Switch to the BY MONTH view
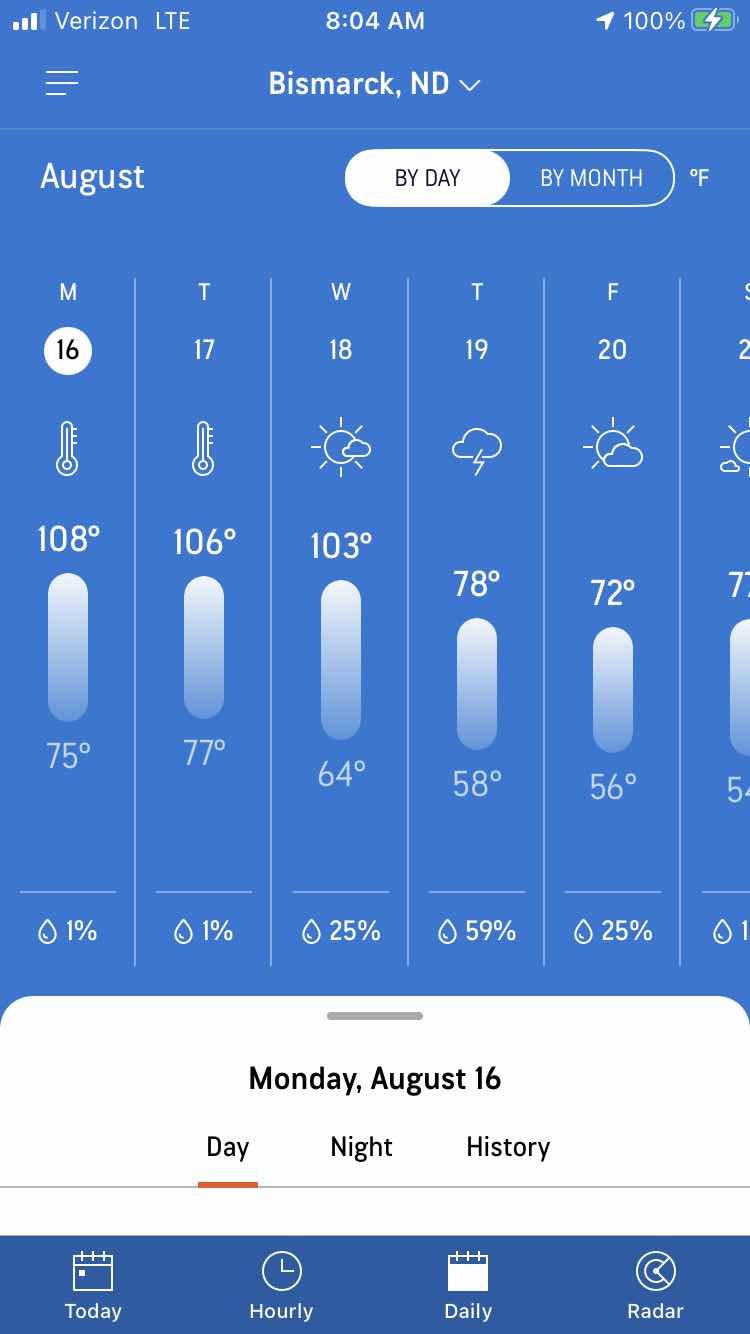This screenshot has height=1334, width=750. coord(591,178)
